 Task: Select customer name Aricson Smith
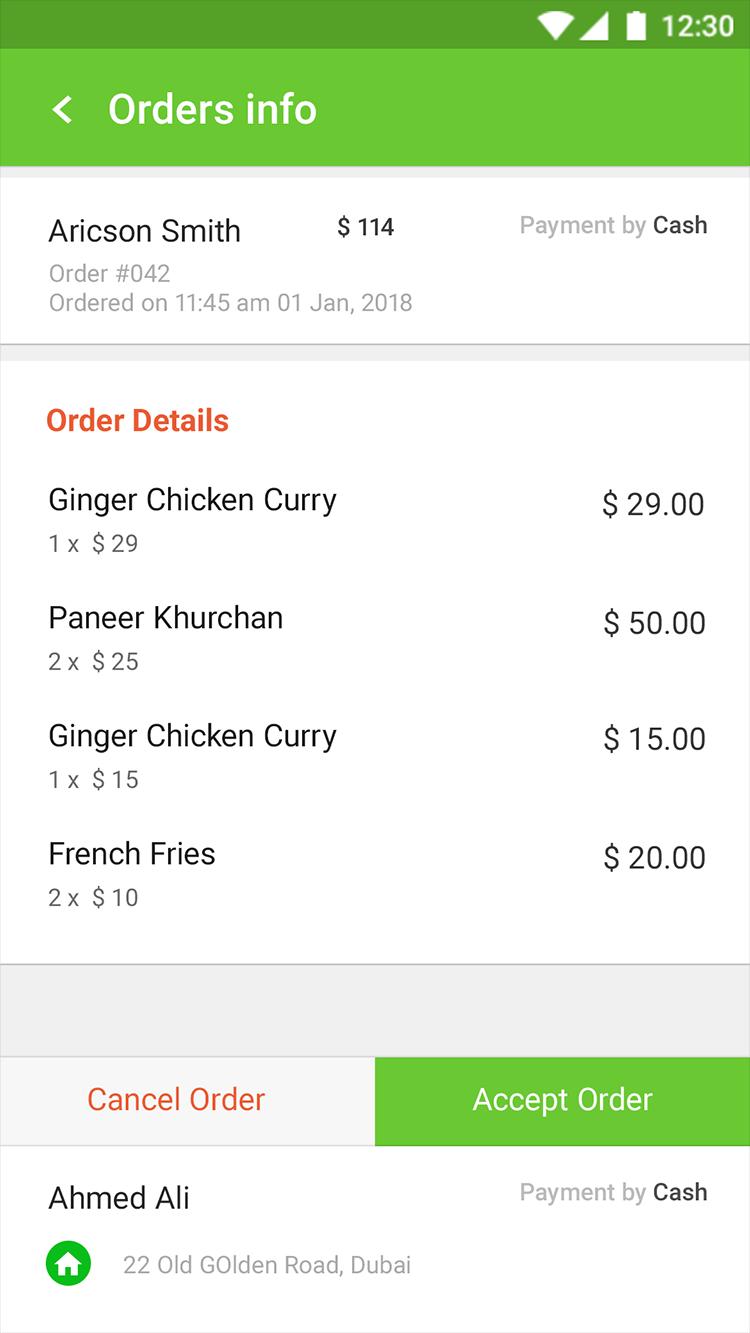[x=144, y=231]
